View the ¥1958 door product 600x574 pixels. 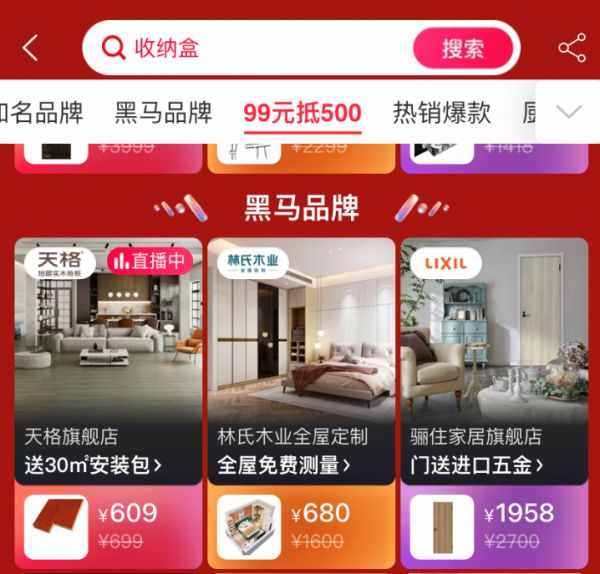pos(493,527)
